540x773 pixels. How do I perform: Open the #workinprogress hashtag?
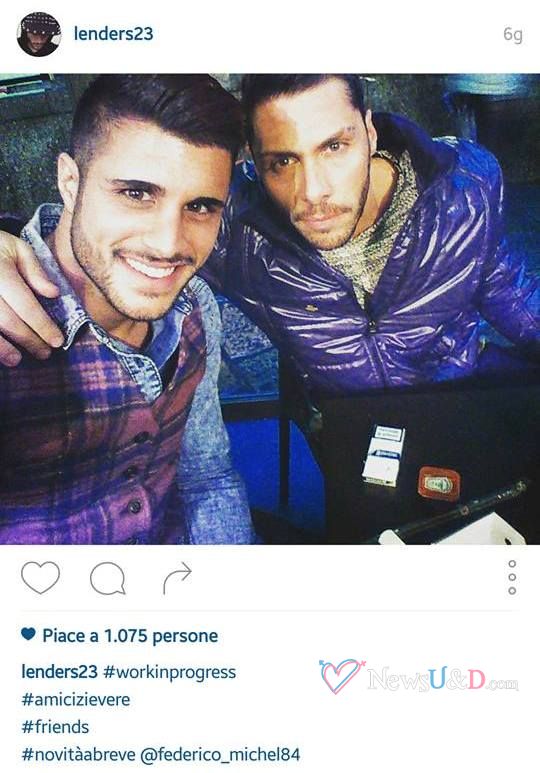pos(170,672)
